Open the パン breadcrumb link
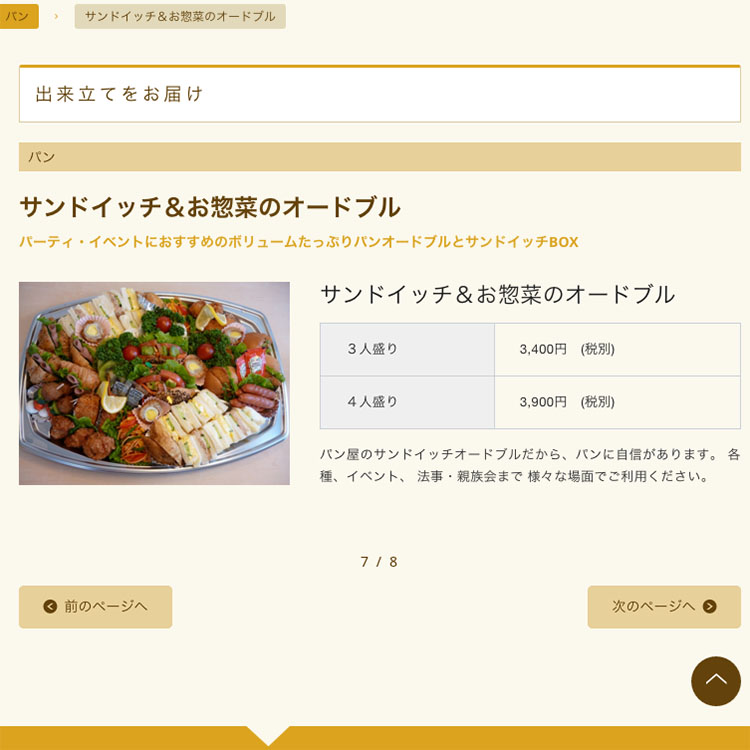750x750 pixels. [x=18, y=16]
